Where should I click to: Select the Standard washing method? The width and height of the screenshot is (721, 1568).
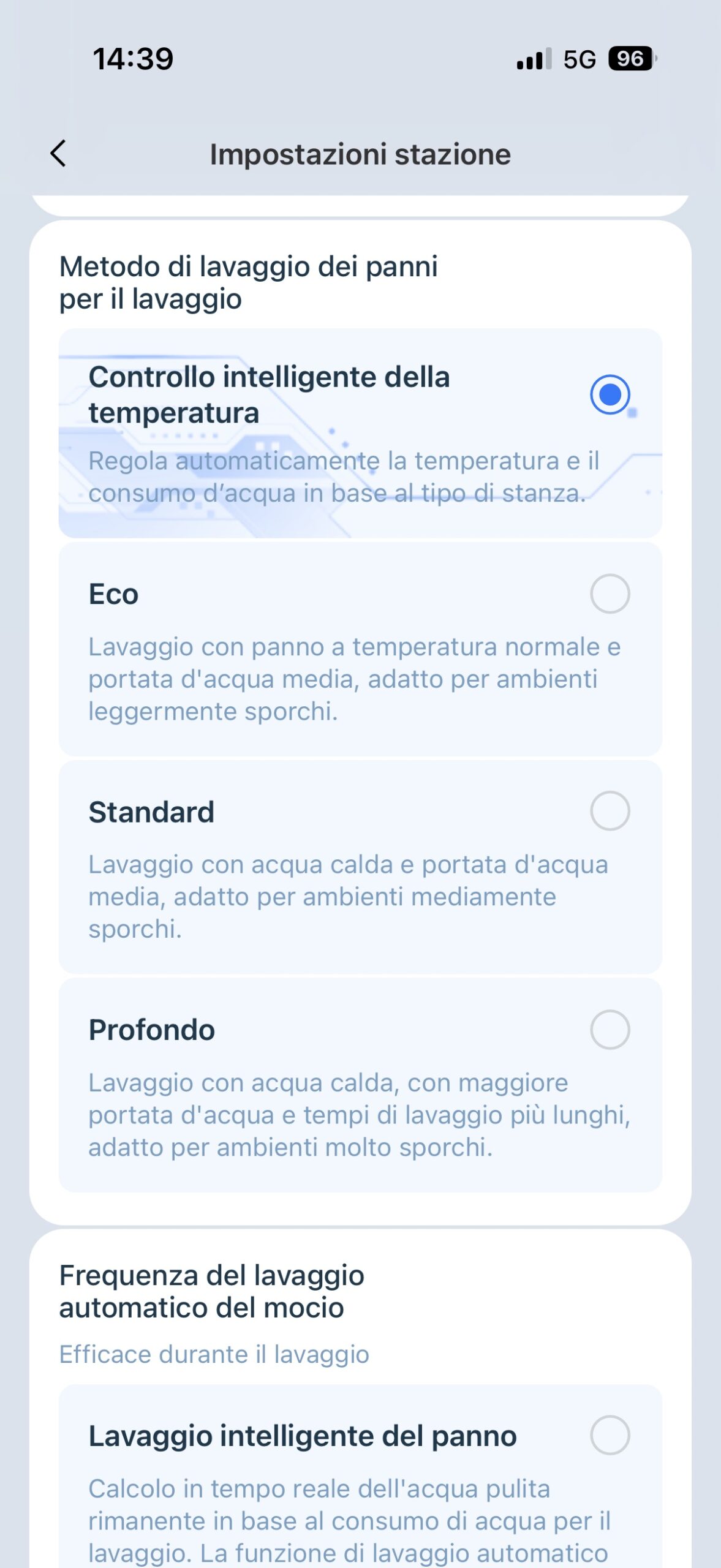610,811
